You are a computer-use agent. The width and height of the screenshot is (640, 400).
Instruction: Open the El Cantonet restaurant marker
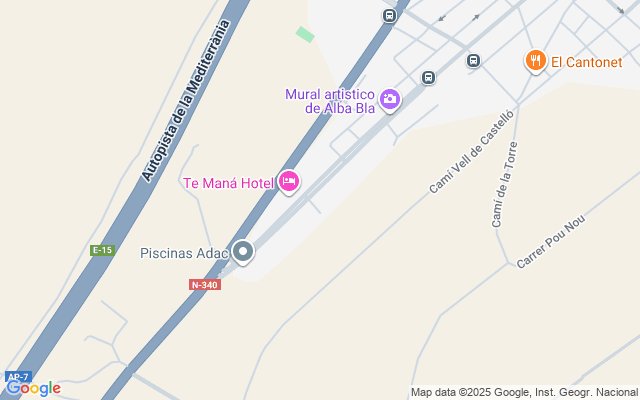[536, 61]
